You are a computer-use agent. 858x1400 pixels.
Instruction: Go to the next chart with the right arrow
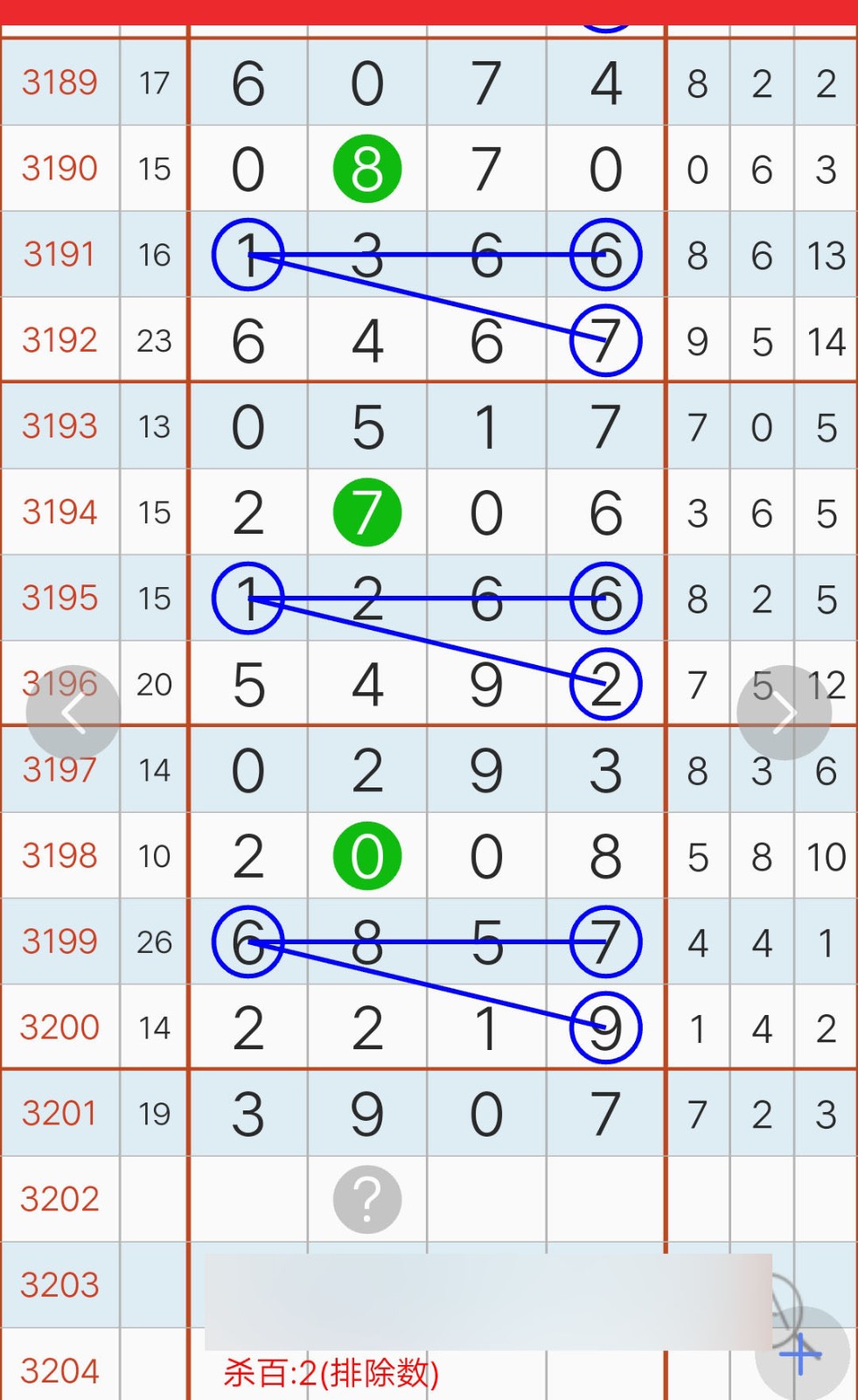click(785, 713)
